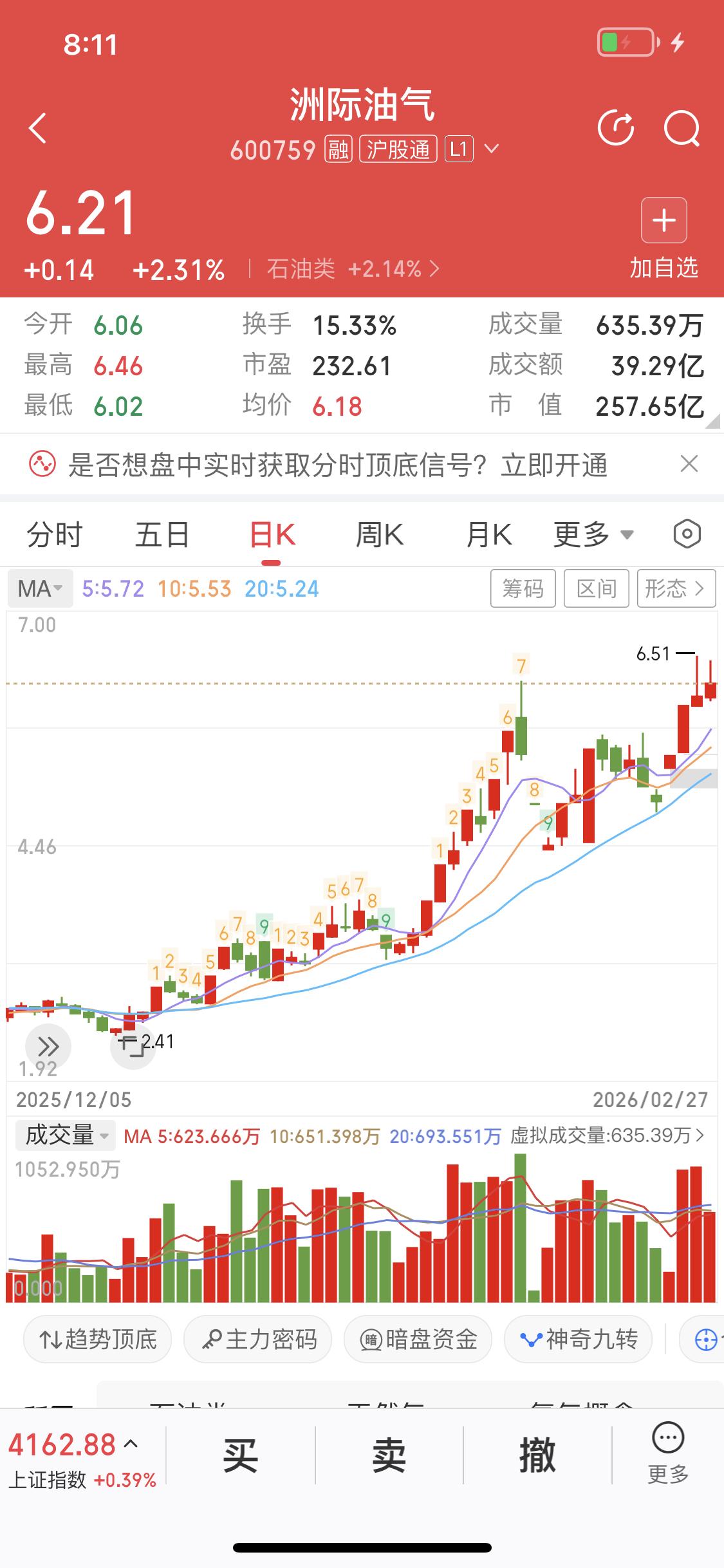Toggle the 区间 range selection mode

pos(595,588)
